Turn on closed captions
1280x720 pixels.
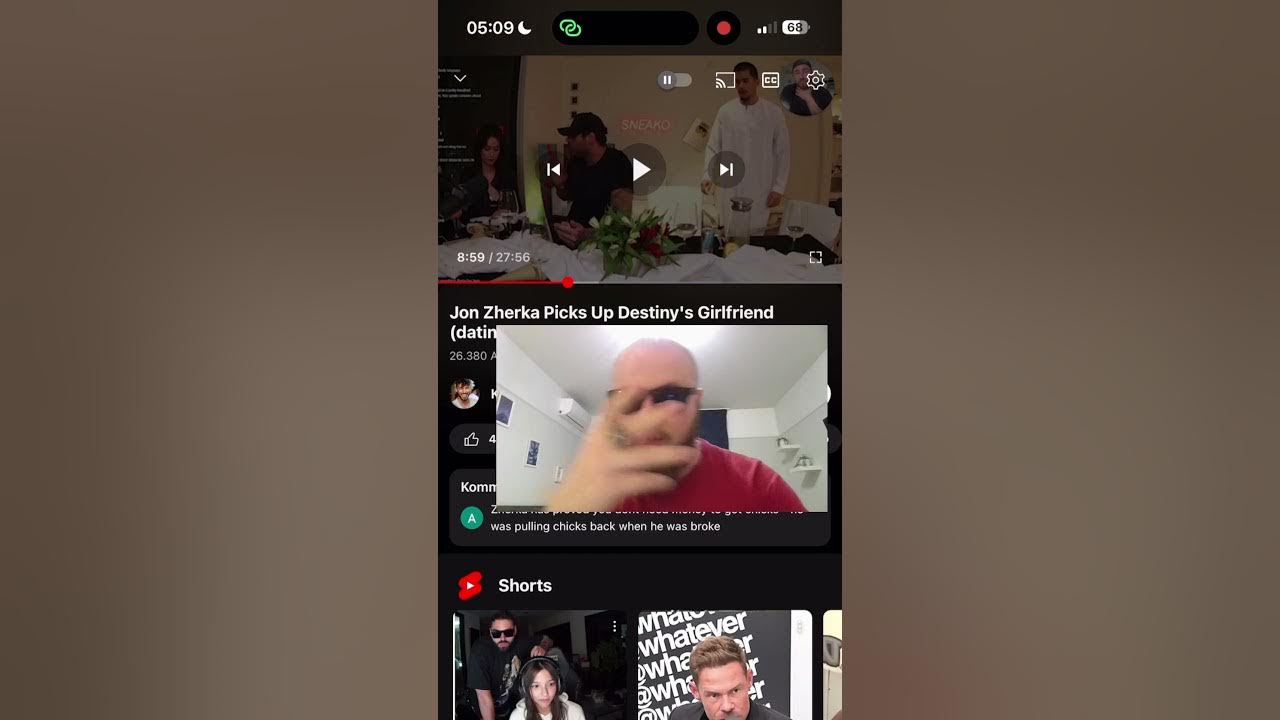coord(770,80)
